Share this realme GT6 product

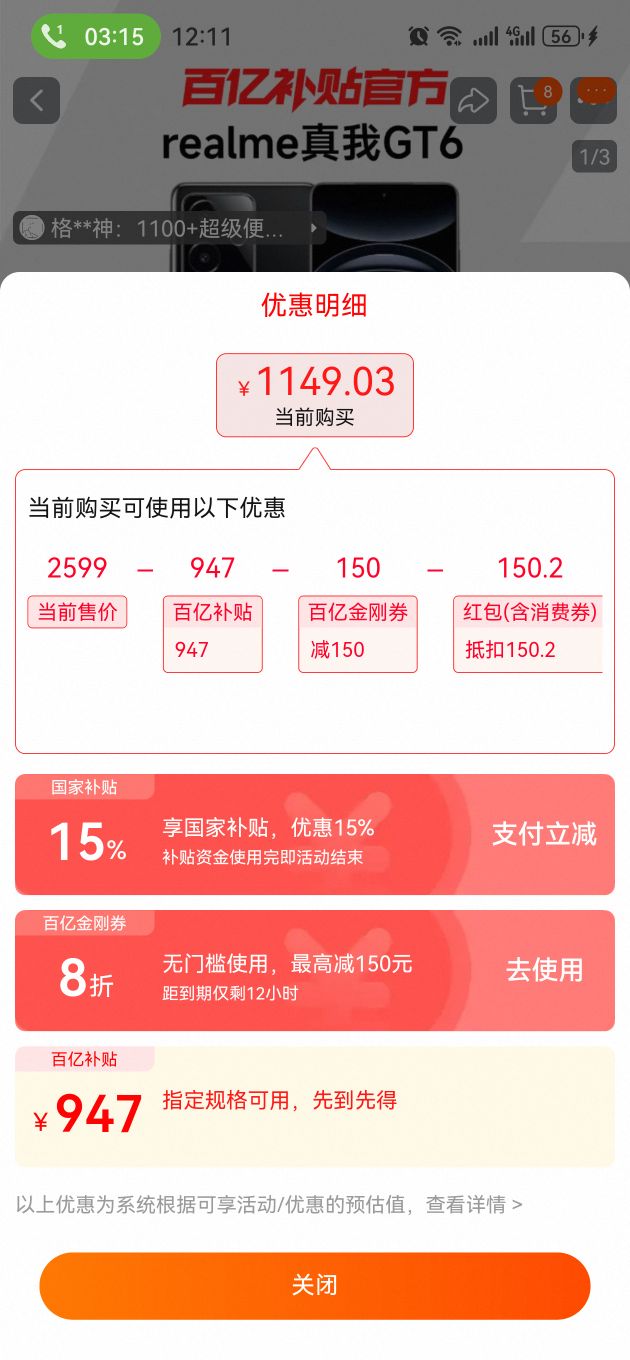pos(474,100)
